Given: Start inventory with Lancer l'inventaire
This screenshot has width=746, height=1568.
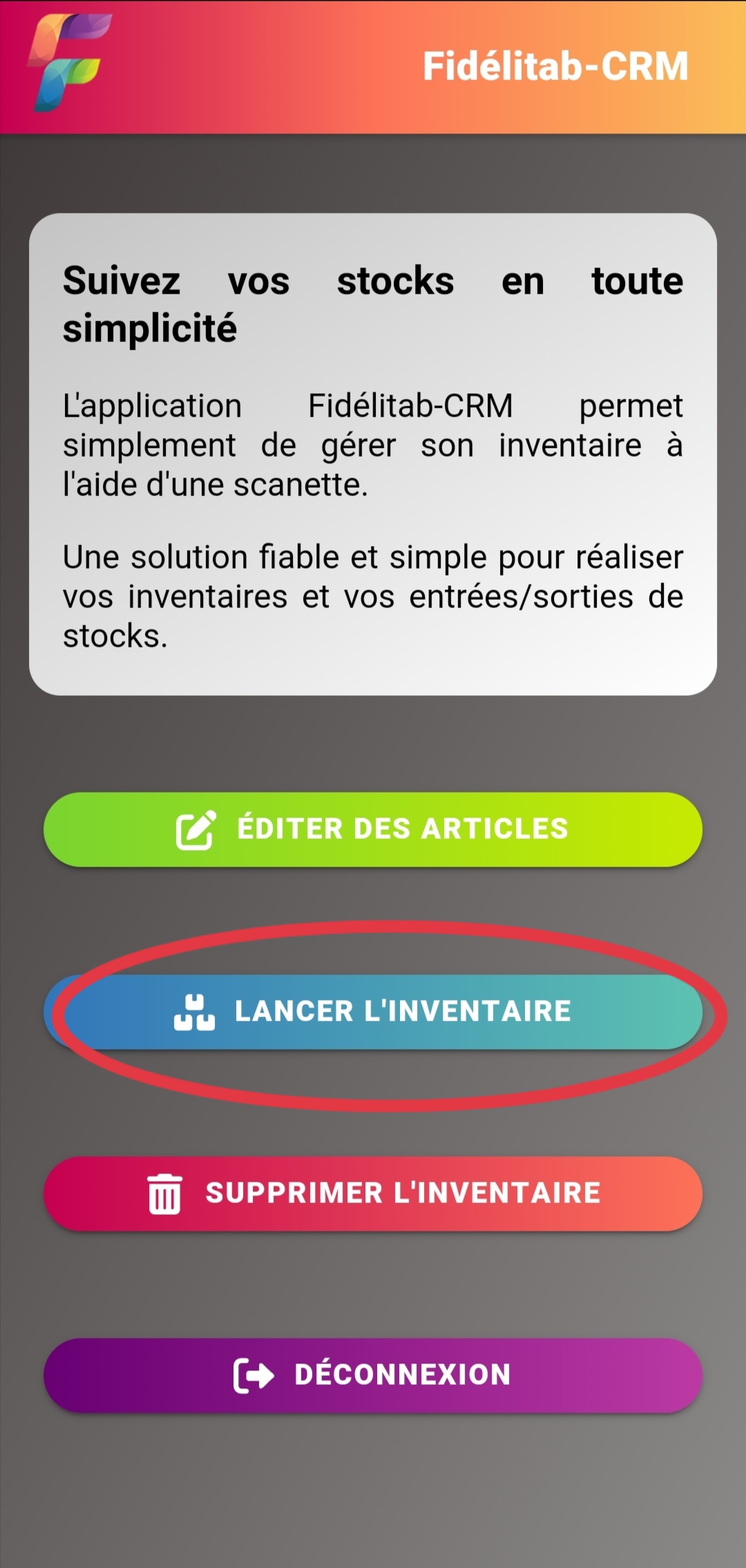Looking at the screenshot, I should (x=373, y=1012).
